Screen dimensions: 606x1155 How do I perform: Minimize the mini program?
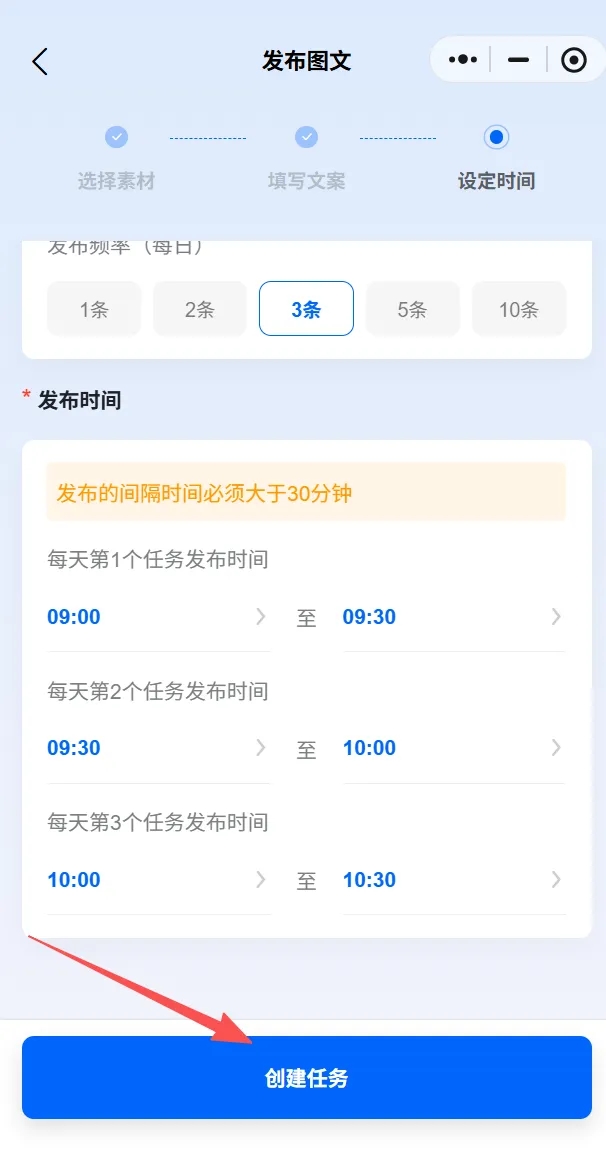click(518, 60)
